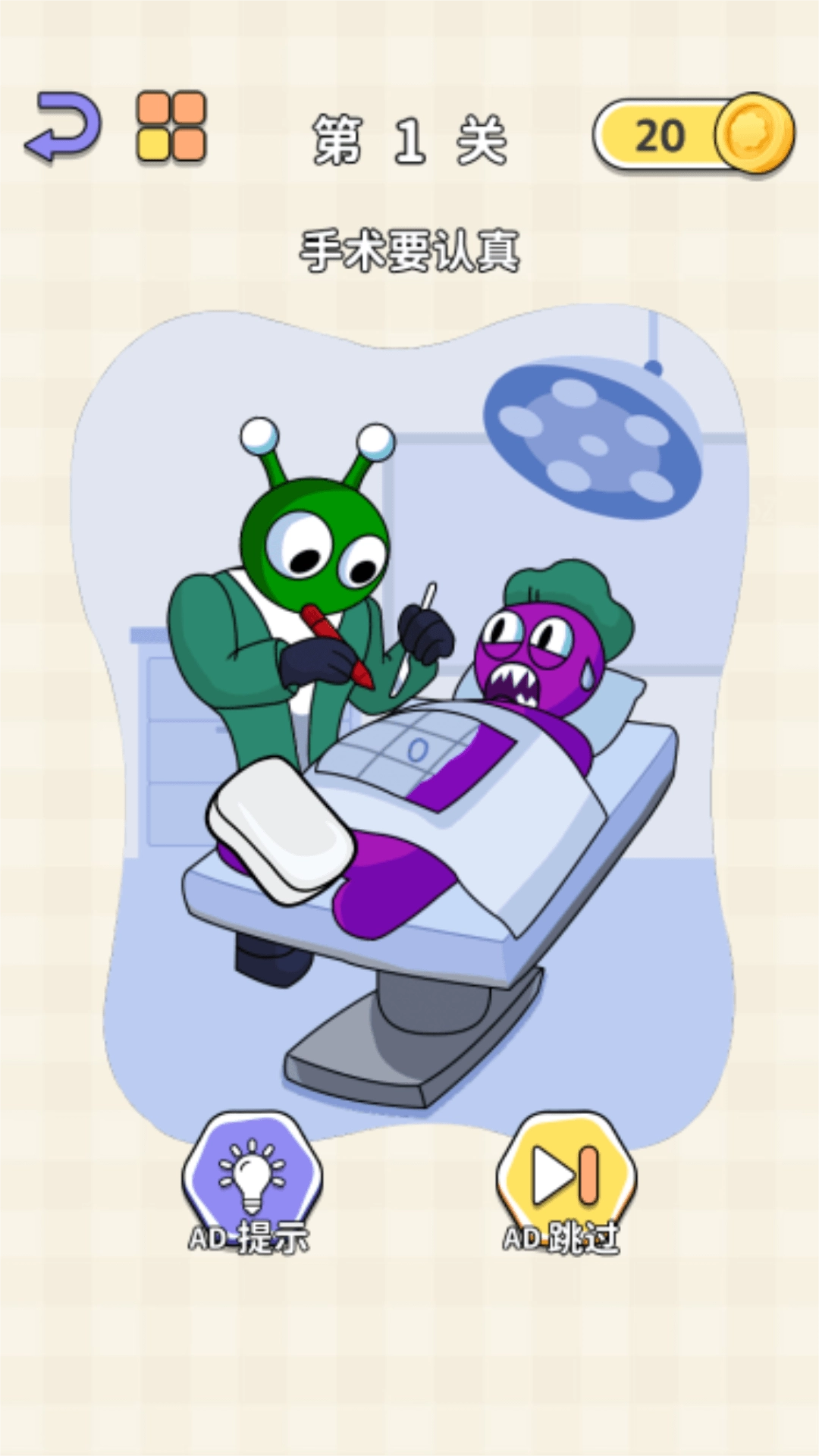Tap the purple back arrow
This screenshot has height=1456, width=819.
coord(64,127)
